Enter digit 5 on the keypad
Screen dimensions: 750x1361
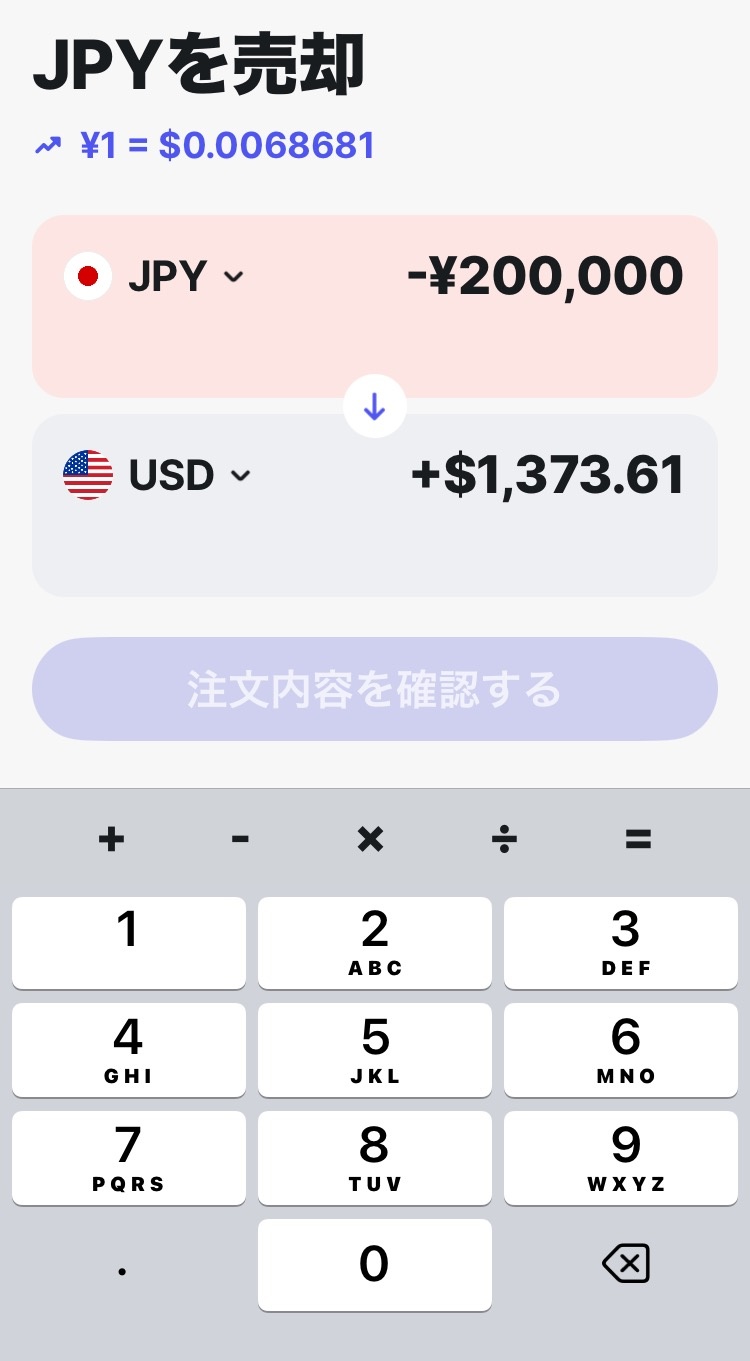[x=374, y=1049]
